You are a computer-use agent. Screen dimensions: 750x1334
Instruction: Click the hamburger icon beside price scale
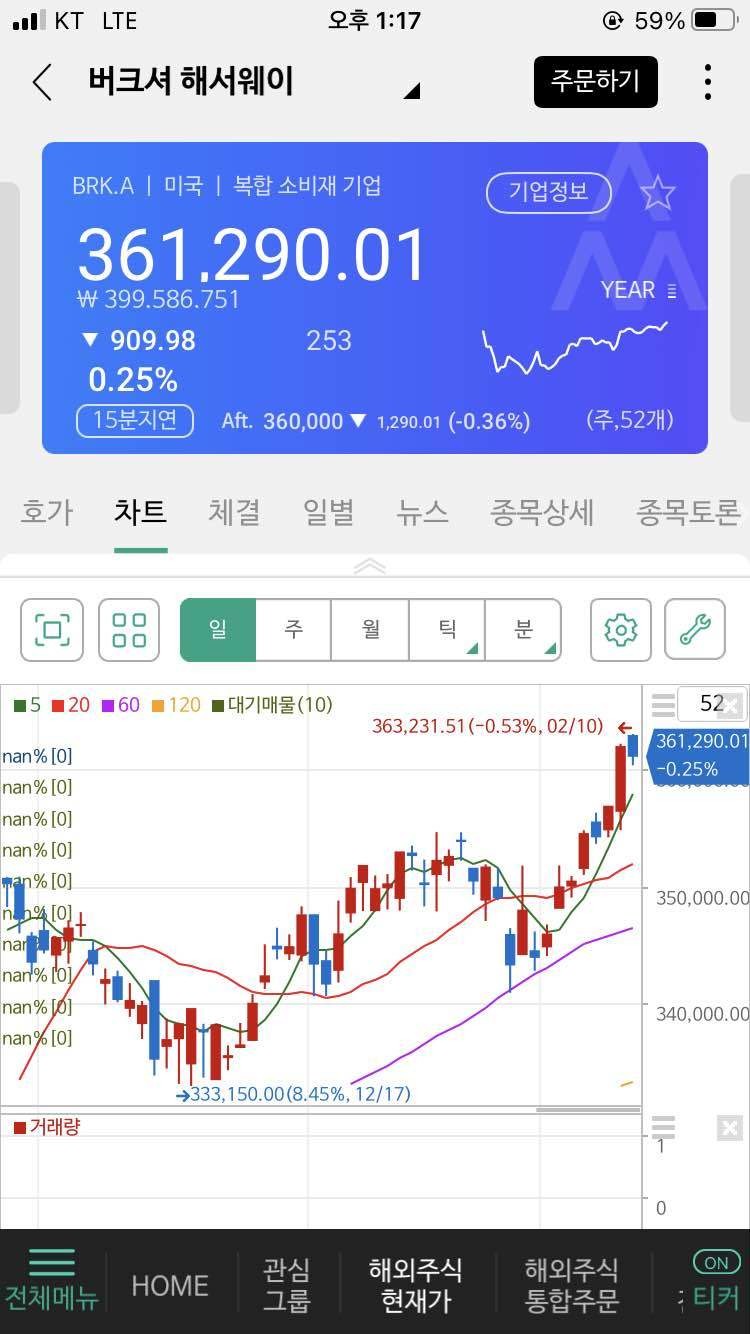point(663,705)
